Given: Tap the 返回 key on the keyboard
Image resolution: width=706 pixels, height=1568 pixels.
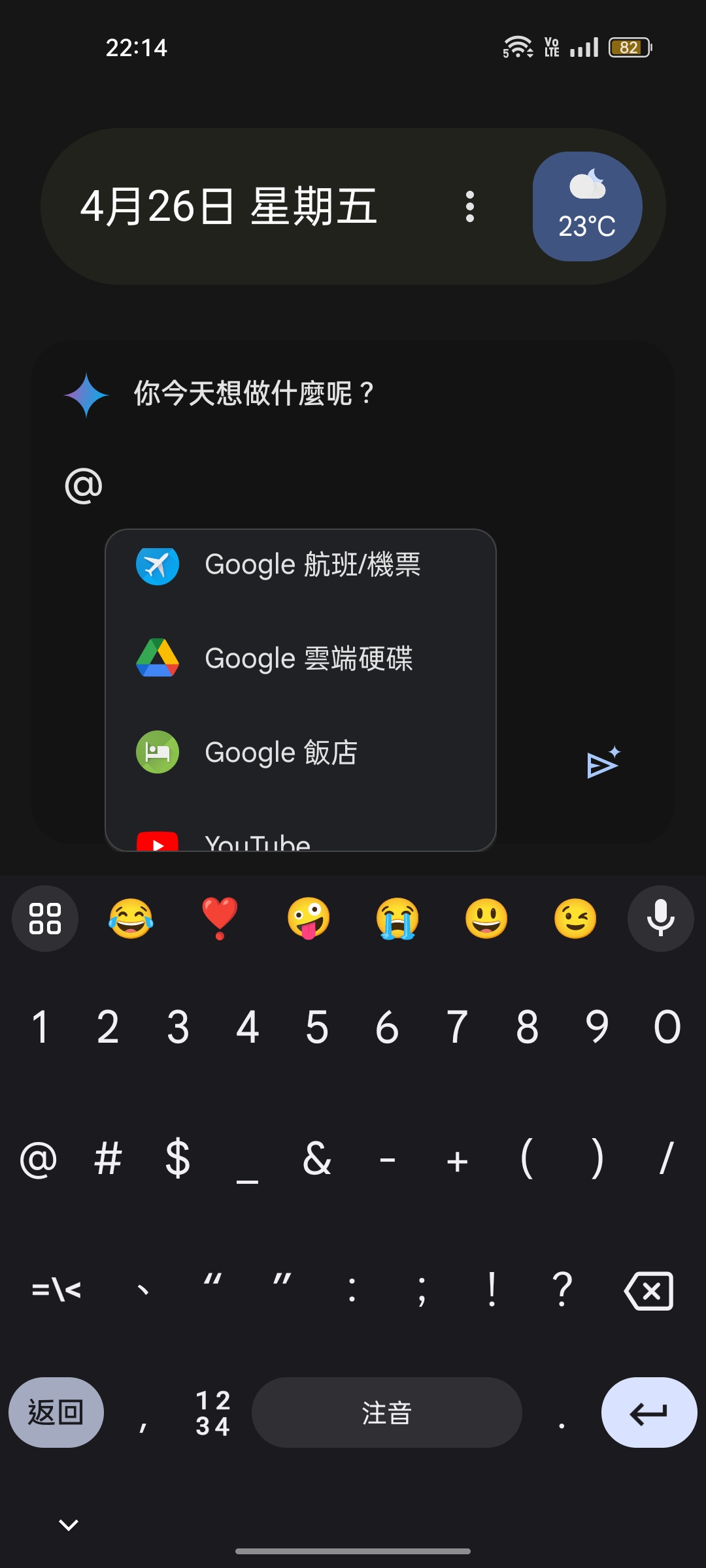Looking at the screenshot, I should [56, 1413].
